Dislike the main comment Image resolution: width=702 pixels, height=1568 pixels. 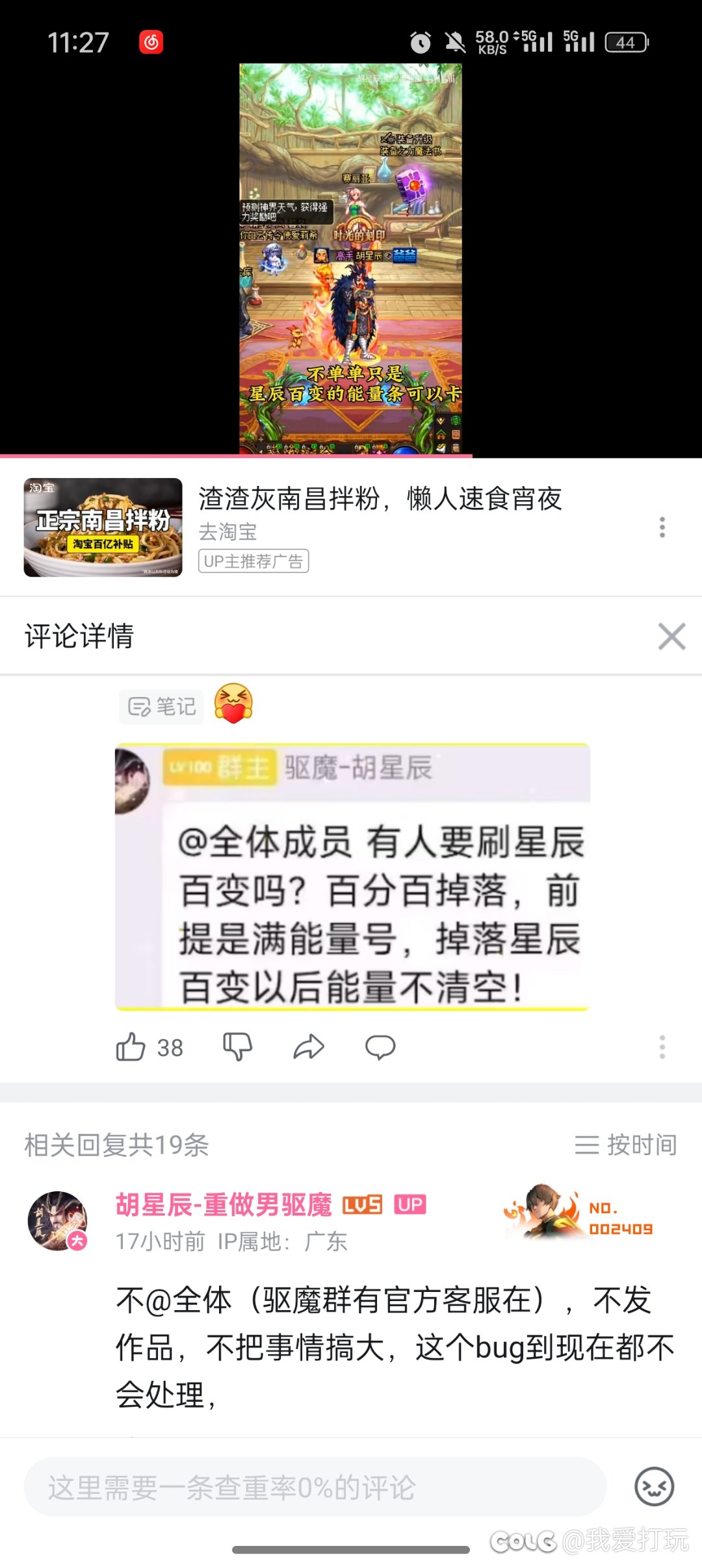pyautogui.click(x=237, y=1046)
